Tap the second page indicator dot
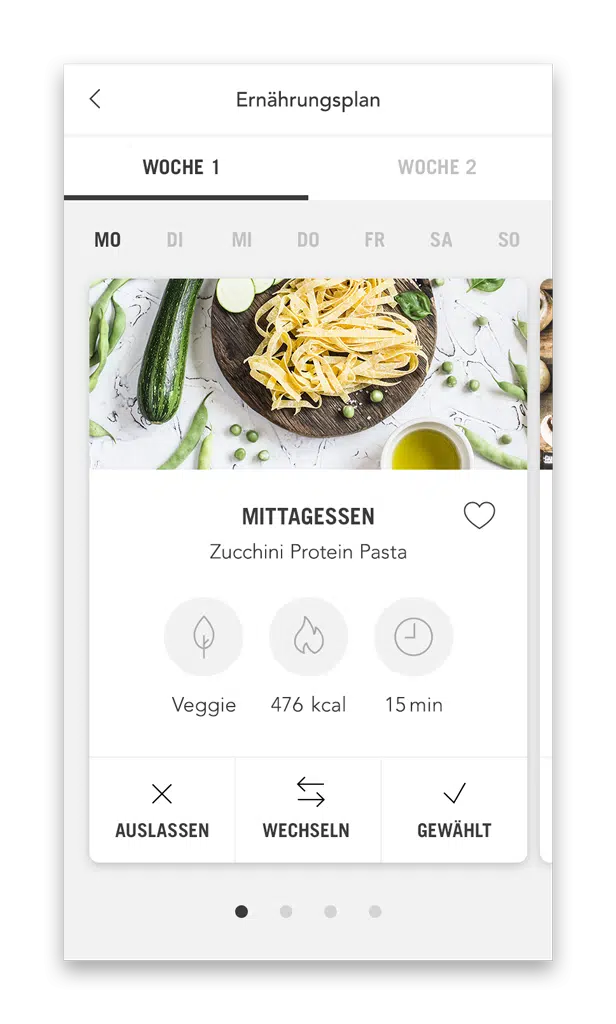Screen dimensions: 616x1024 point(286,912)
